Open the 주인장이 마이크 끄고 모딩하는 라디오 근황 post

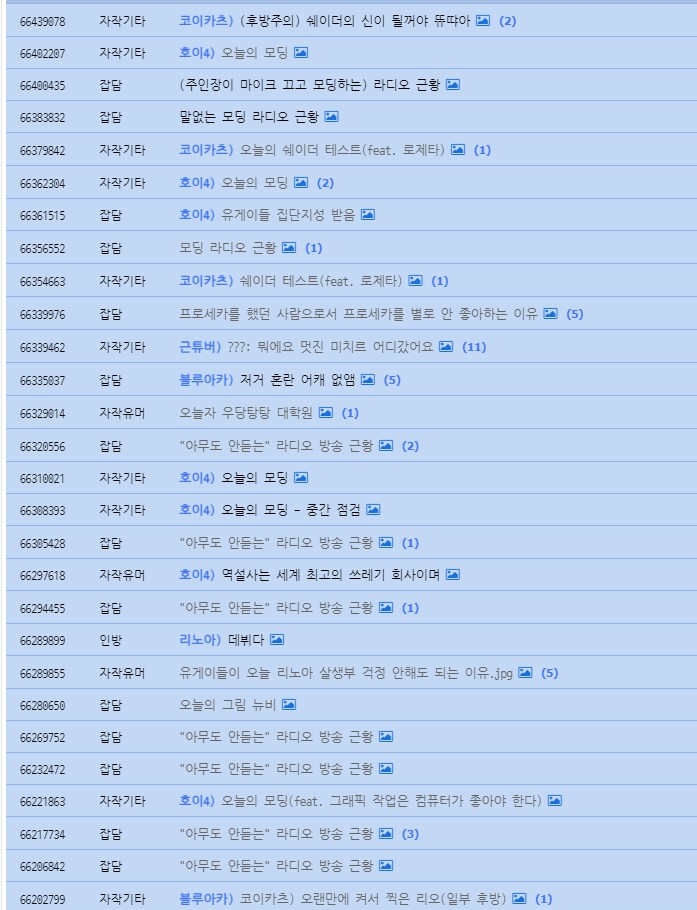(310, 85)
